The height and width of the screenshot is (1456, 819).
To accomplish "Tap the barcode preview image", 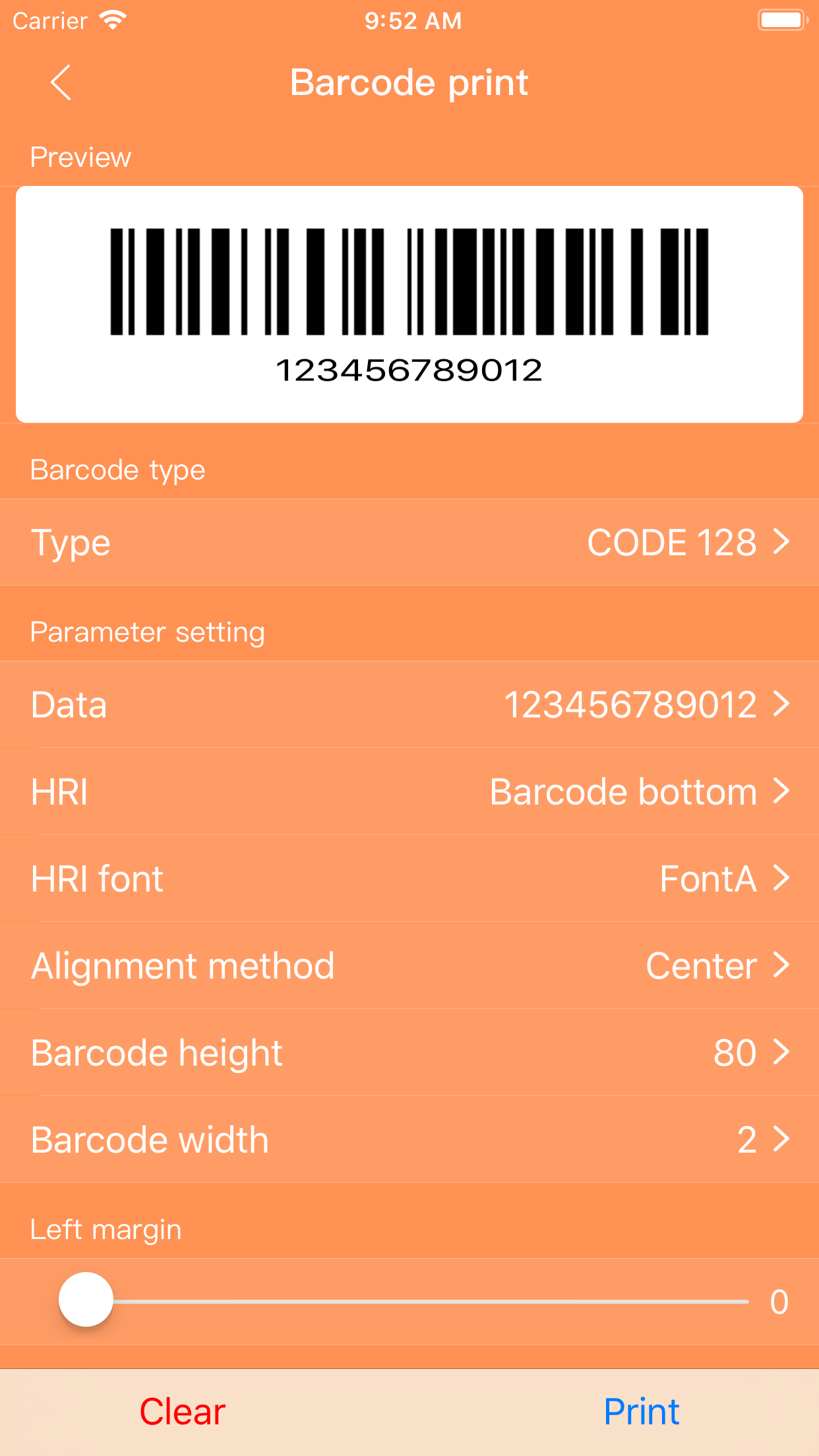I will coord(409,302).
